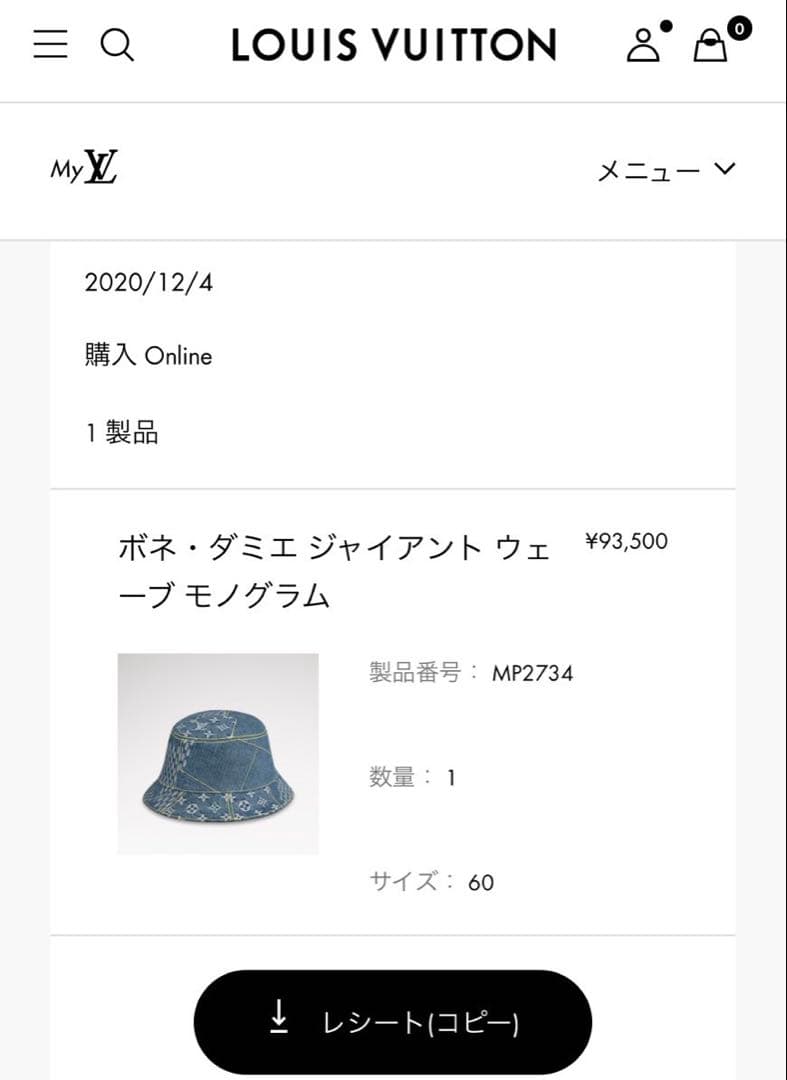Open the denim bucket hat thumbnail
This screenshot has width=787, height=1080.
[x=218, y=752]
